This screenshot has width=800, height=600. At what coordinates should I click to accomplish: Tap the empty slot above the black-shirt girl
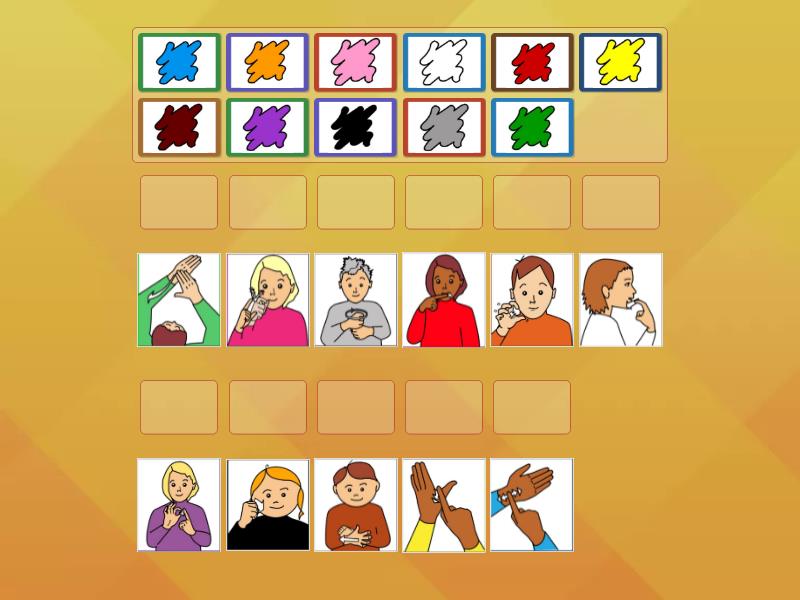click(x=268, y=407)
